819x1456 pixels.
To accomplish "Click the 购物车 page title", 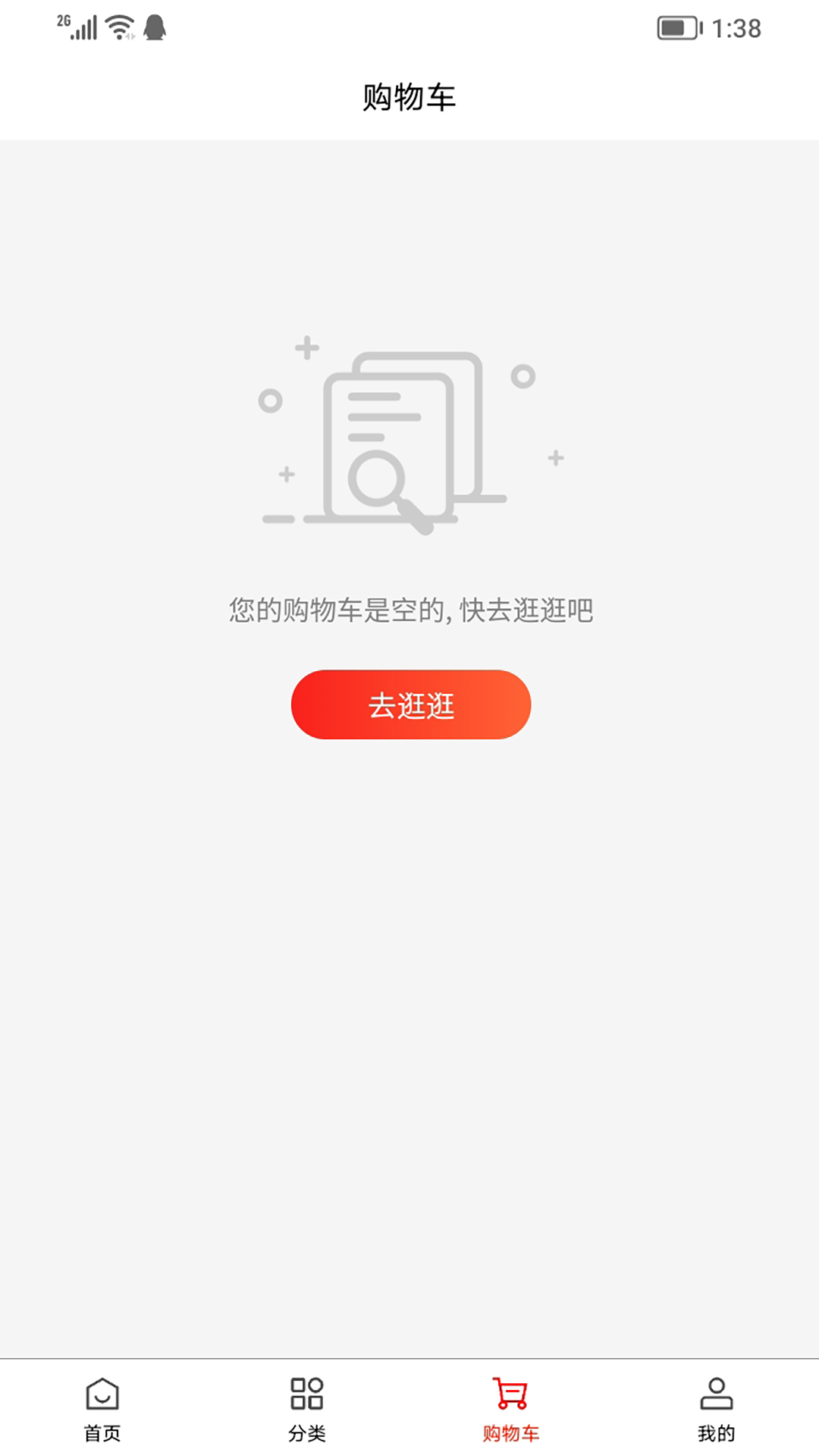I will point(409,96).
